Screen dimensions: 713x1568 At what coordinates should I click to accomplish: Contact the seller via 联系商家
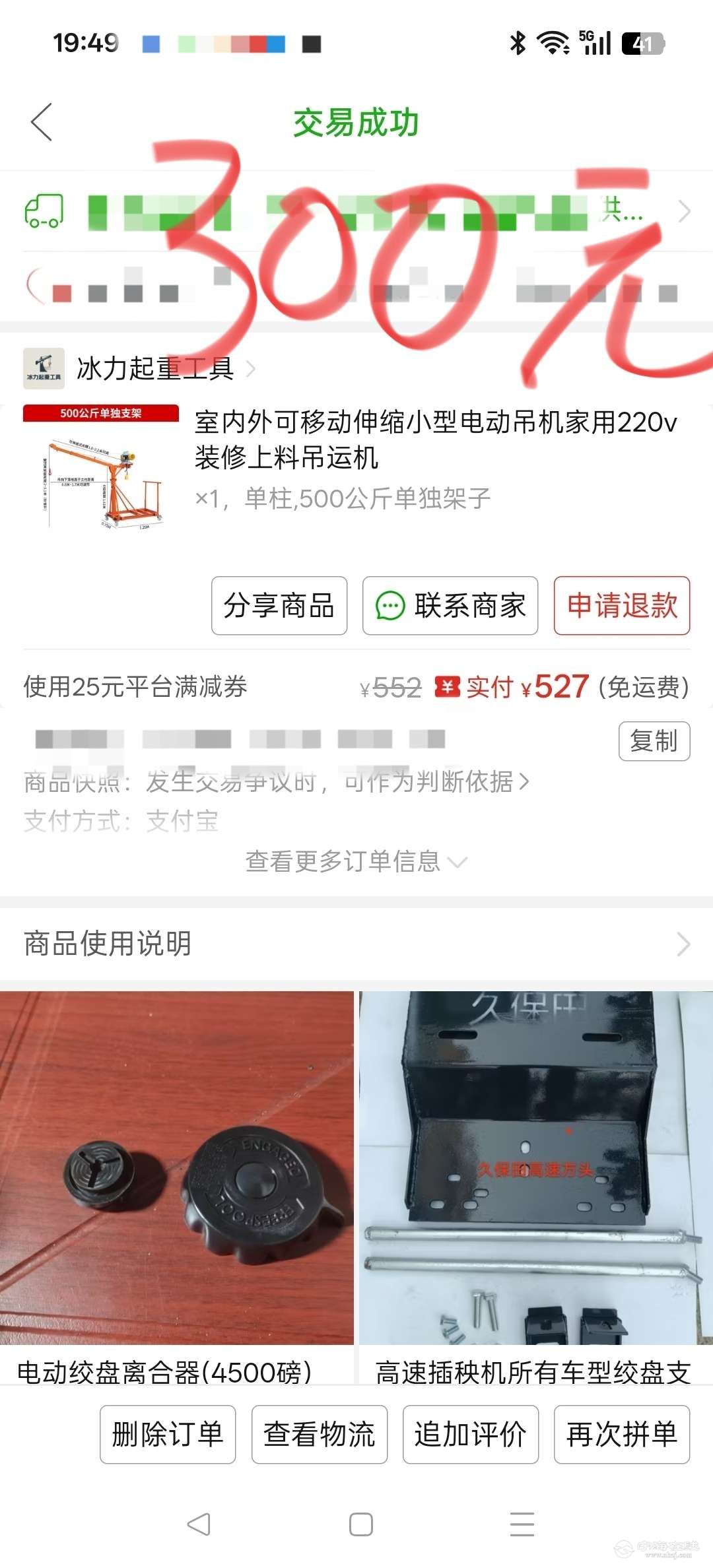(x=450, y=606)
